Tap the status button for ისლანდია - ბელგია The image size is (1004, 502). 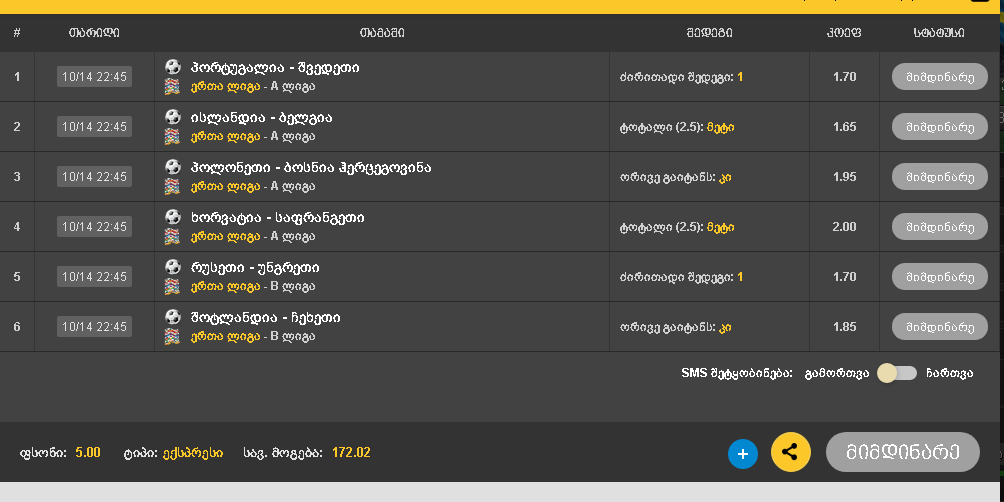click(x=939, y=127)
